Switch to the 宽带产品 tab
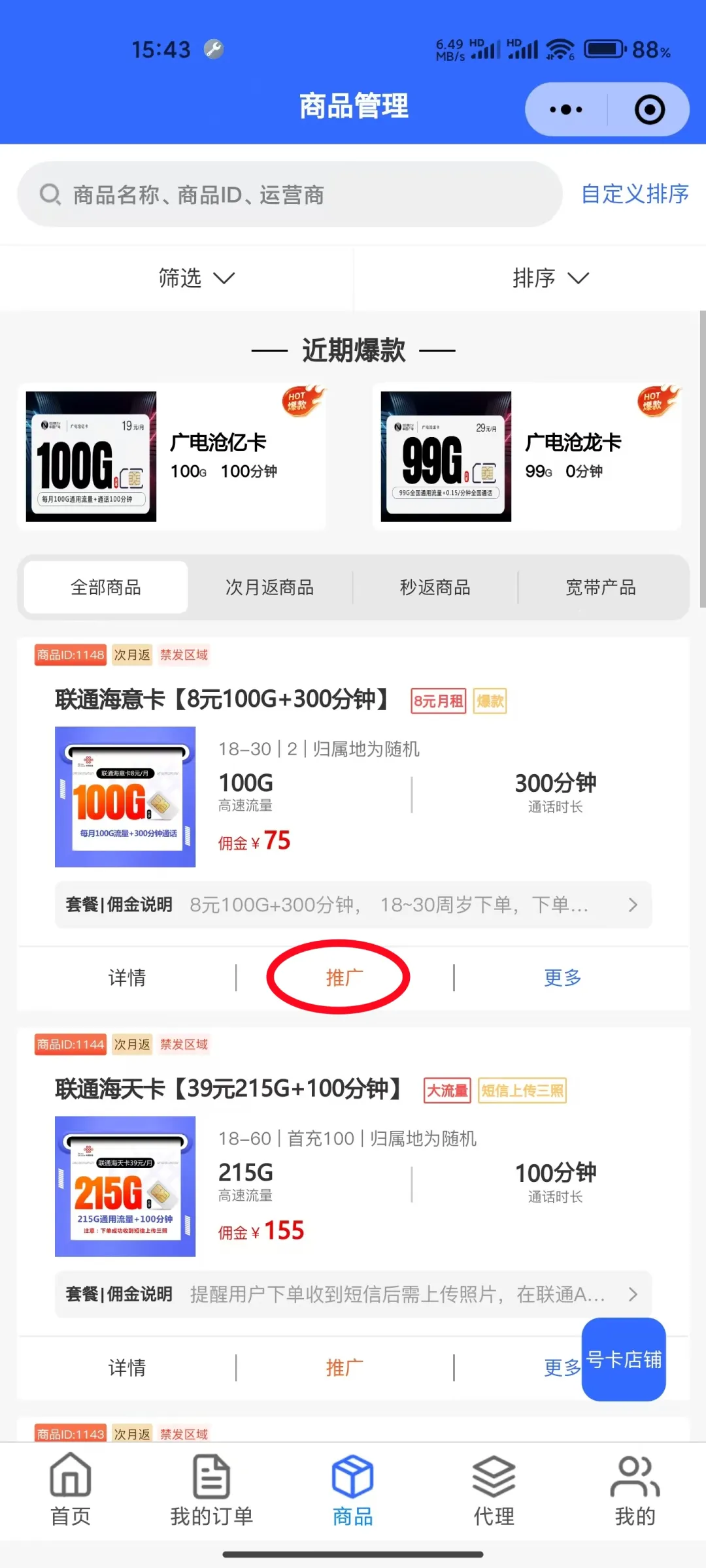This screenshot has height=1568, width=706. click(x=600, y=587)
